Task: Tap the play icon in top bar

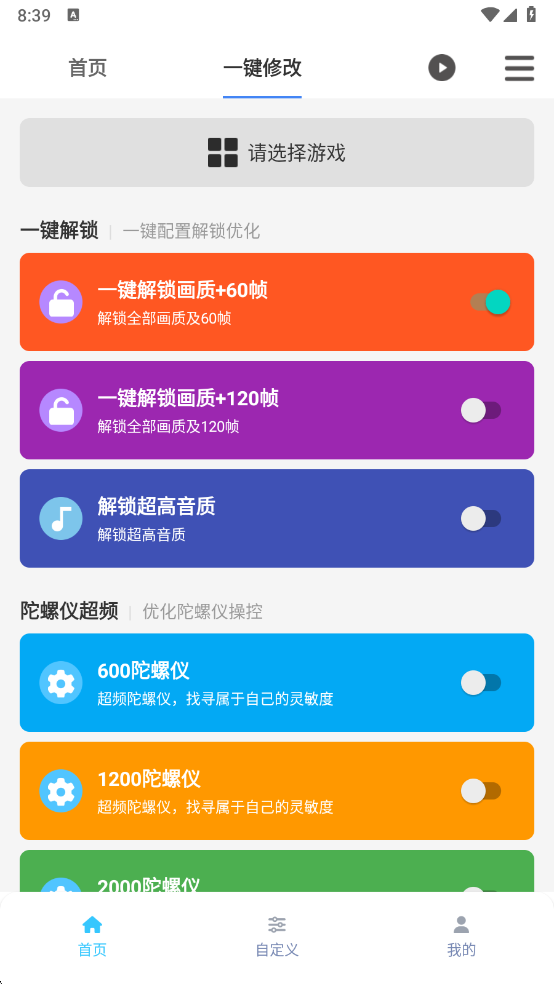Action: point(442,68)
